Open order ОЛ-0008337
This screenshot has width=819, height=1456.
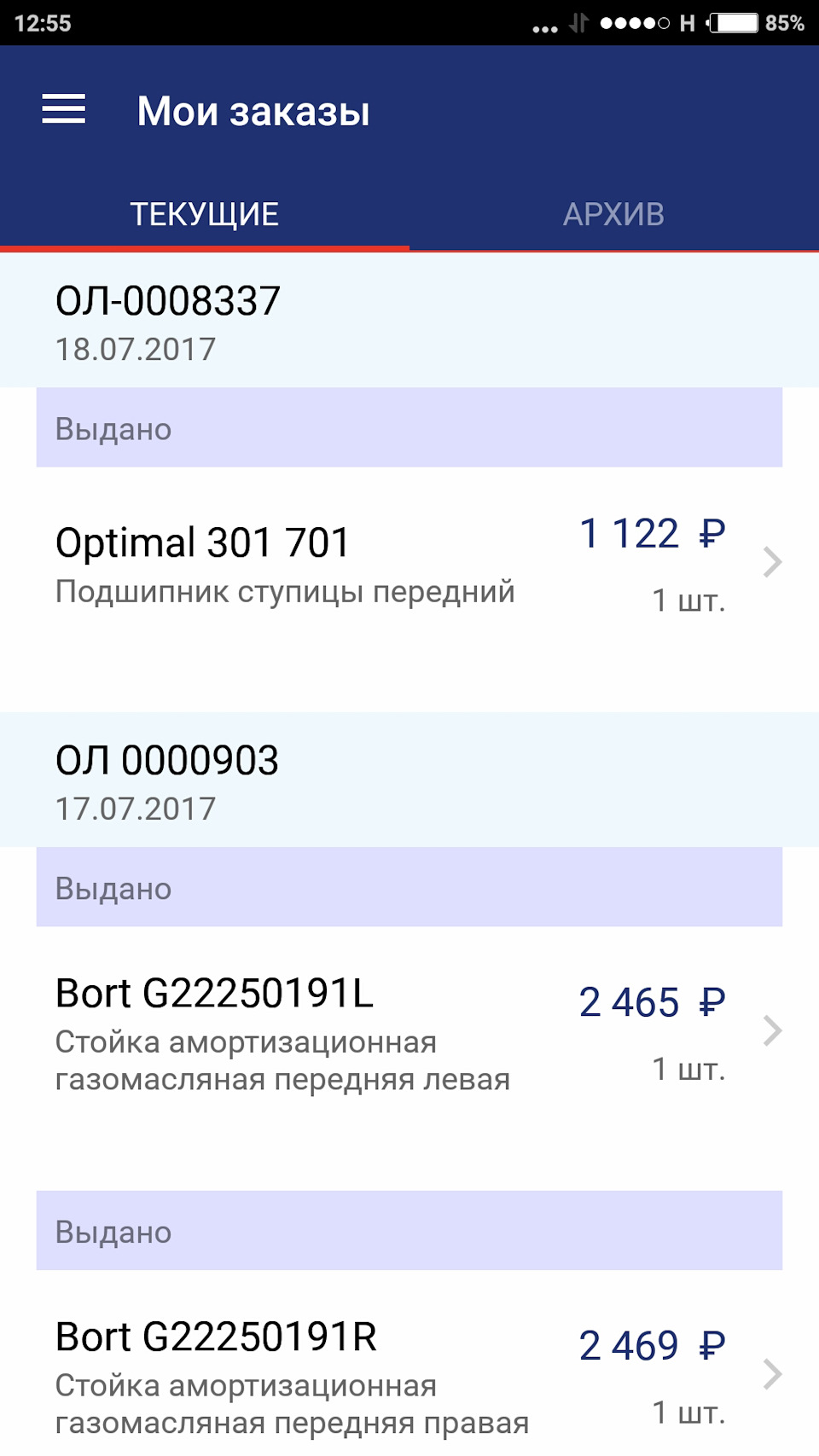168,299
